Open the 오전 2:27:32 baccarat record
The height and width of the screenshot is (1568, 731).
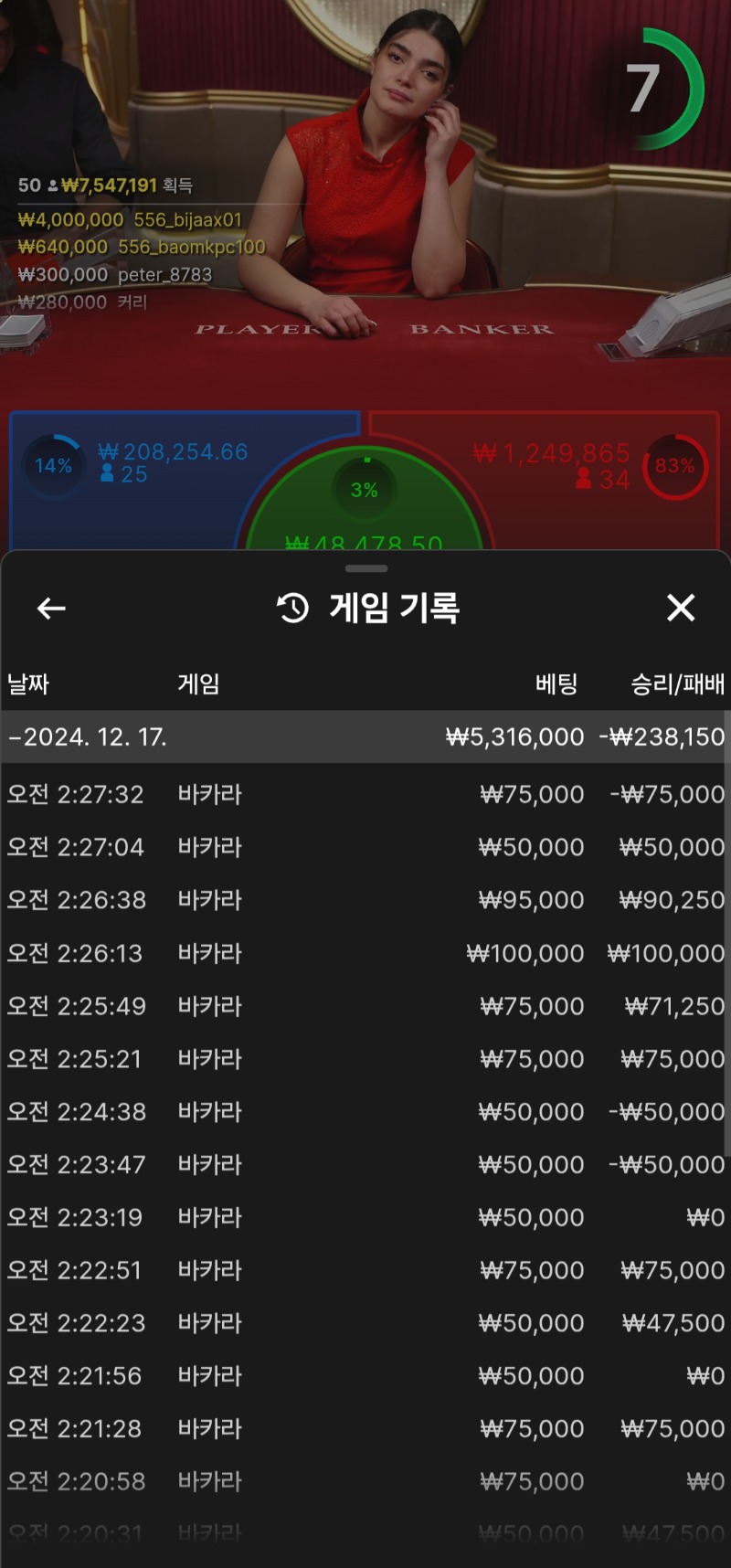click(365, 794)
